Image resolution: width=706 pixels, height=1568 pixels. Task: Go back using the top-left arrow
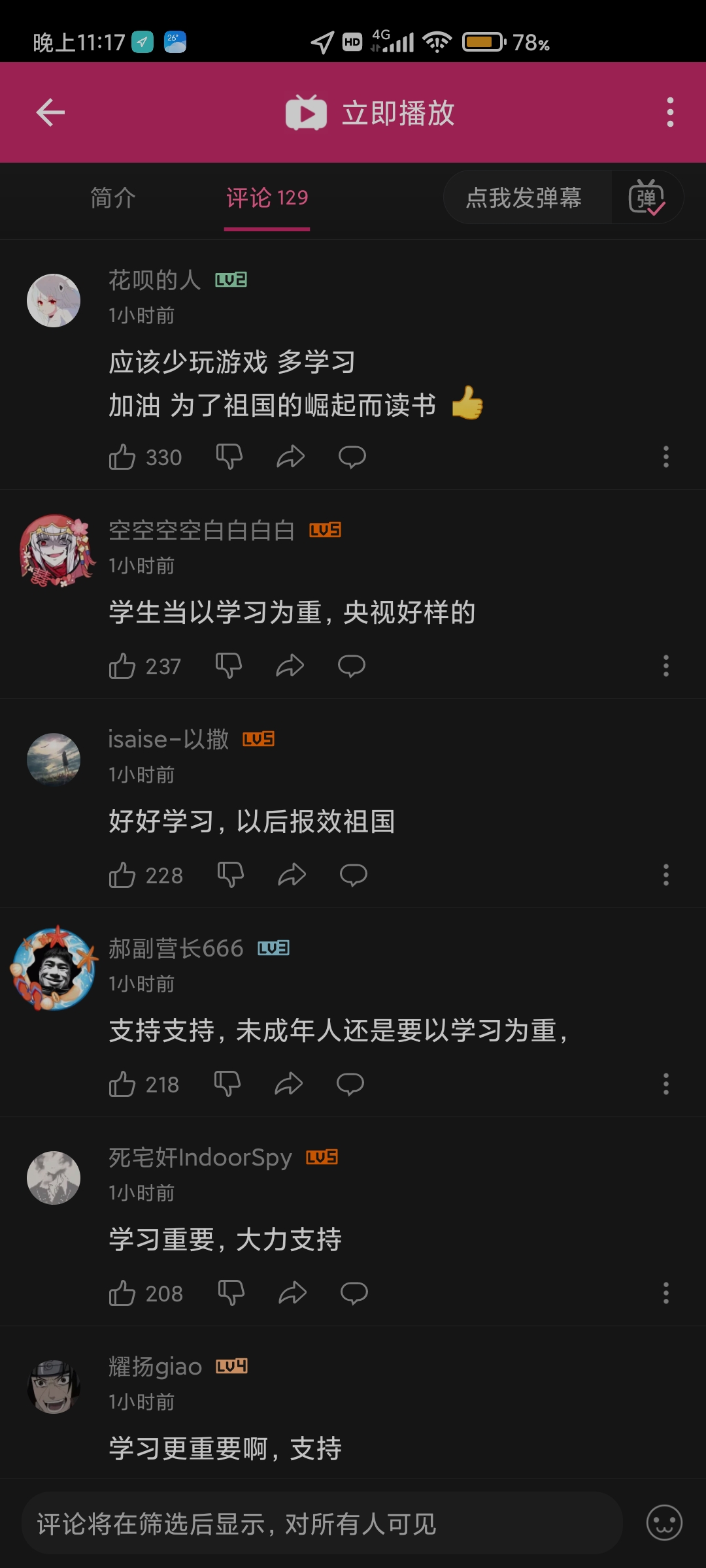point(50,112)
